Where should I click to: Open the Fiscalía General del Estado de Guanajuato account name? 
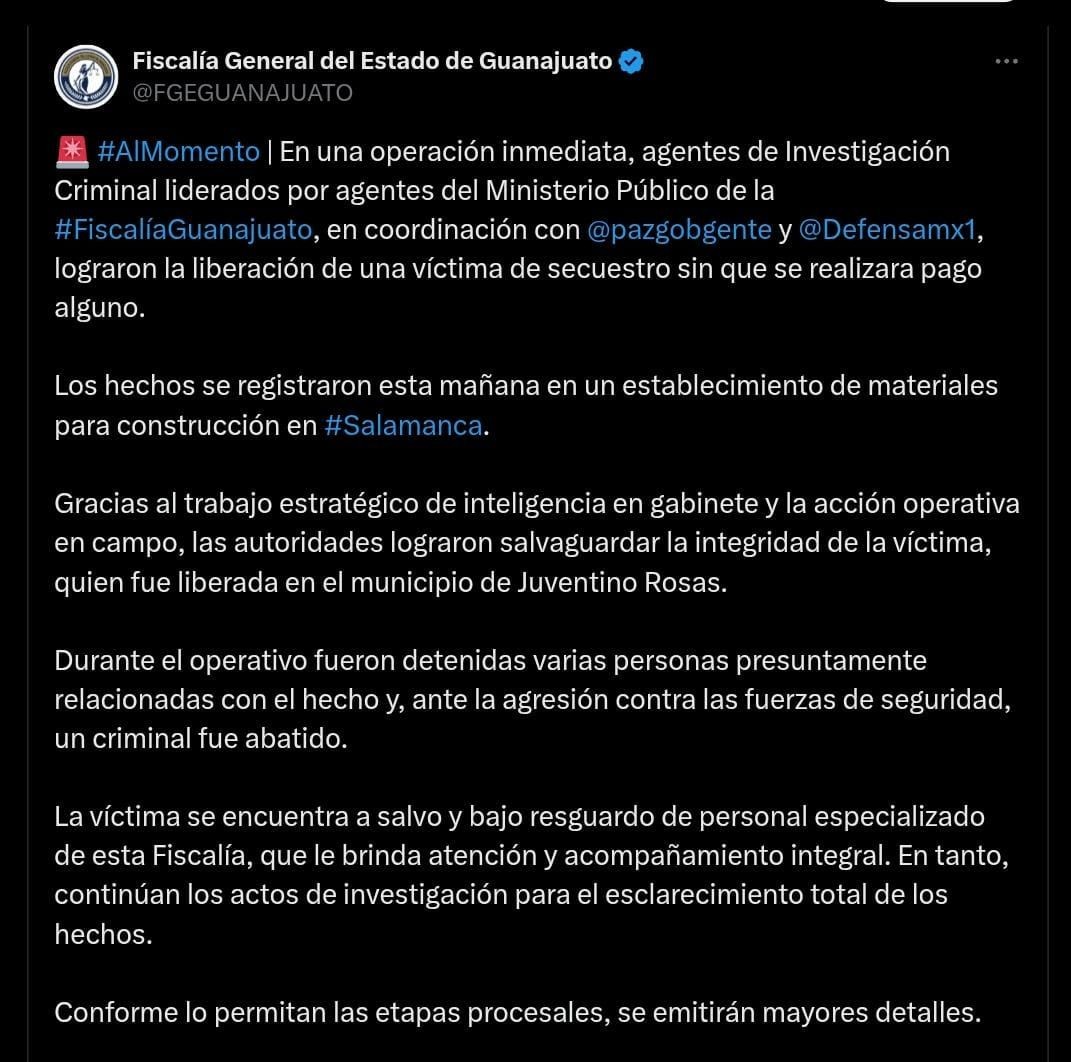coord(372,61)
